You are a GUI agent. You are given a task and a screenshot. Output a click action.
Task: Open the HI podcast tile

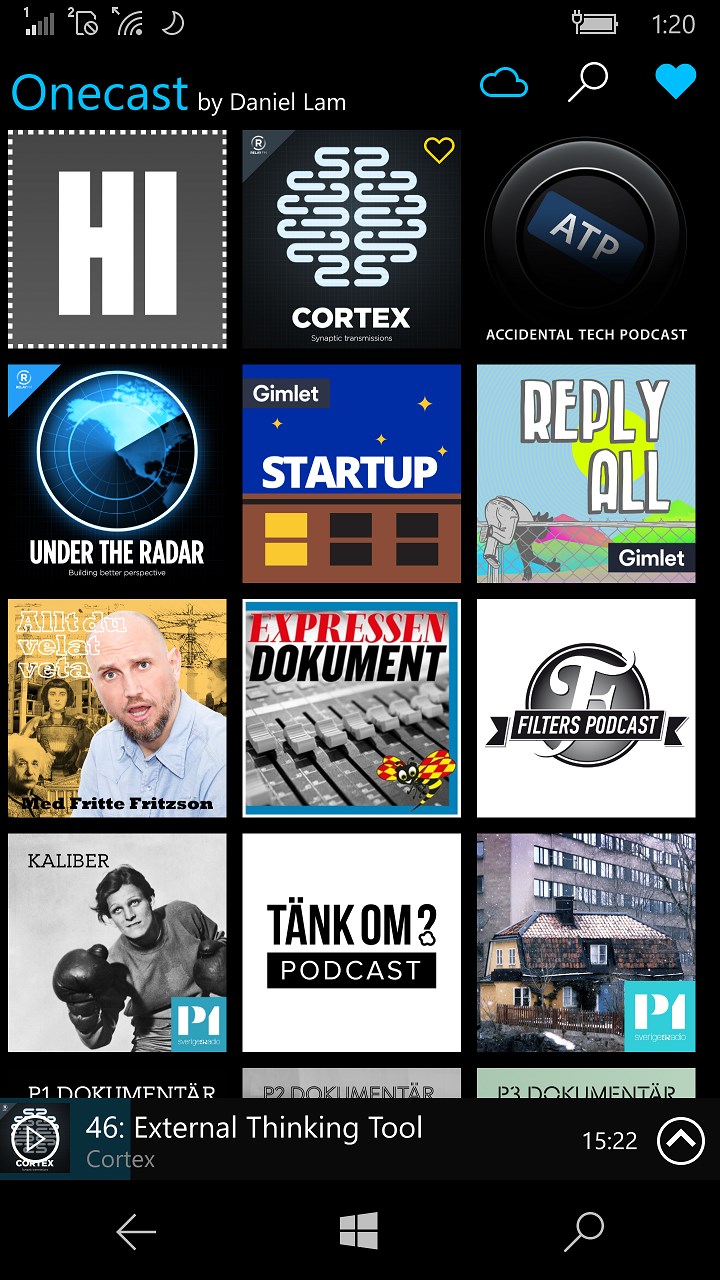tap(118, 240)
